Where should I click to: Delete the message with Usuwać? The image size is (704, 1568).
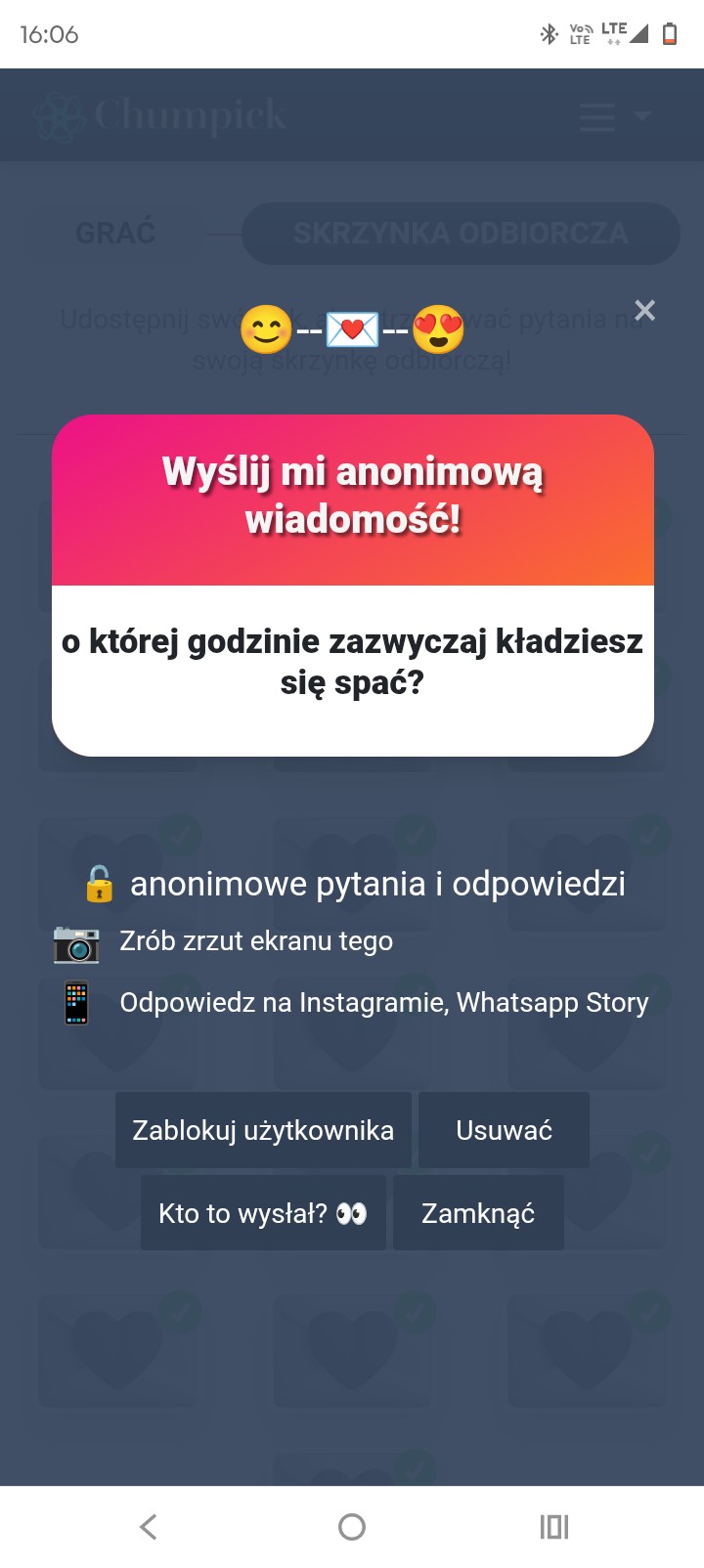point(504,1130)
